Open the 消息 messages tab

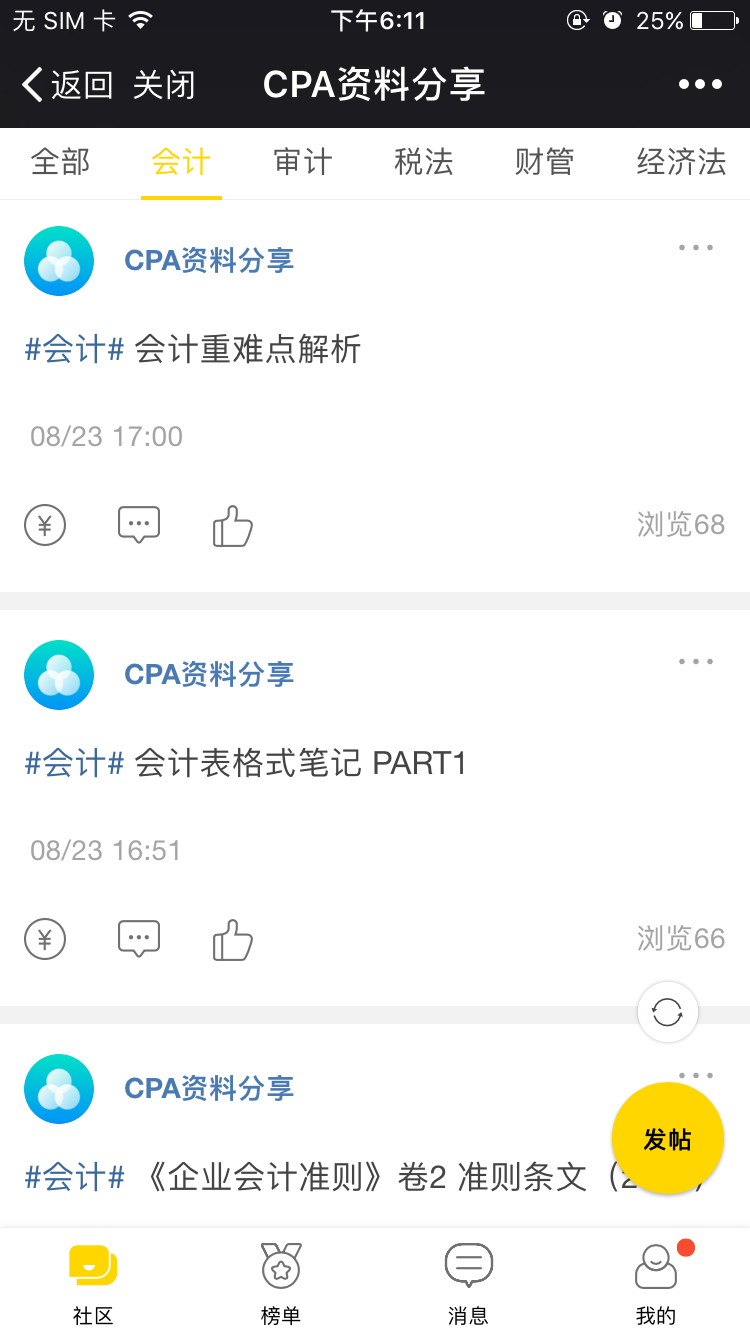(468, 1283)
